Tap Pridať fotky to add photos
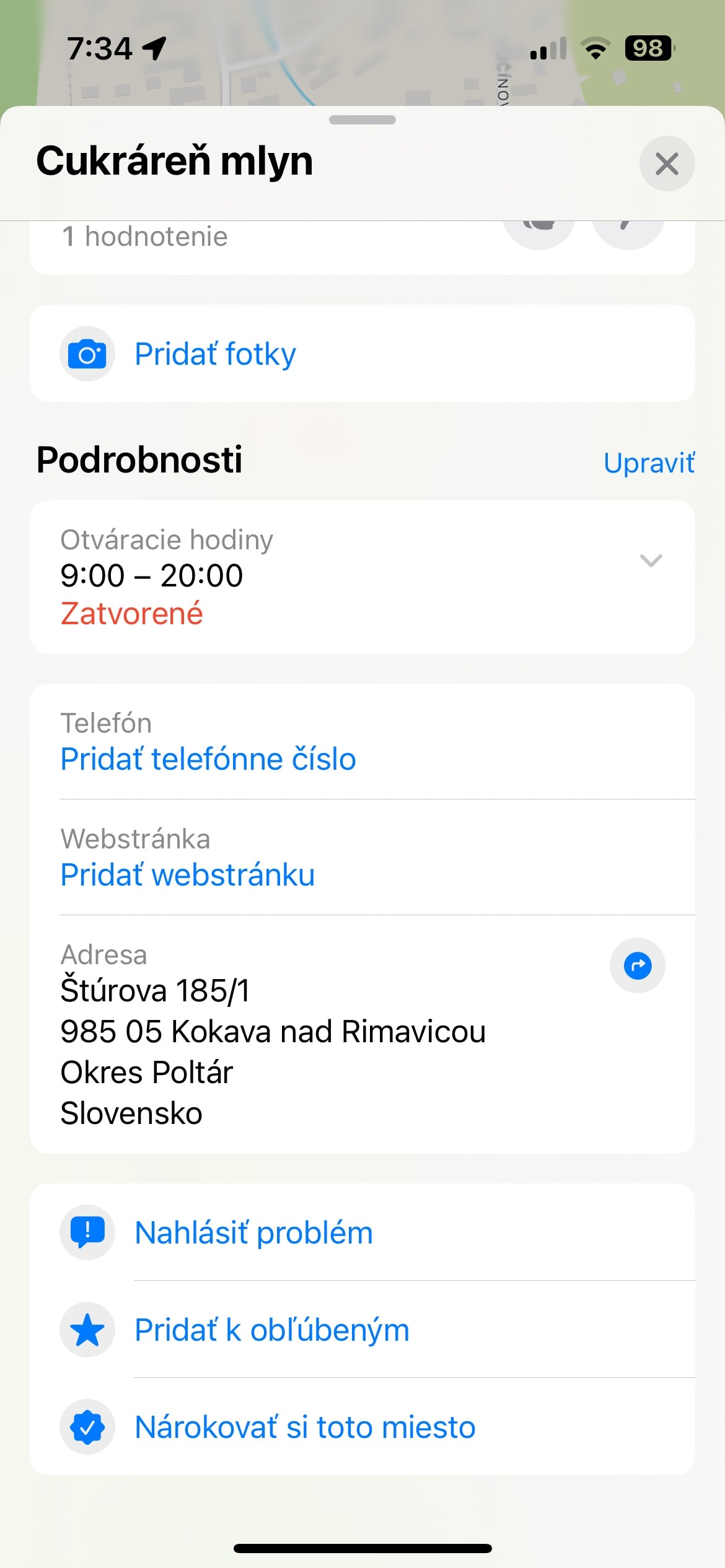The width and height of the screenshot is (725, 1568). click(x=214, y=354)
